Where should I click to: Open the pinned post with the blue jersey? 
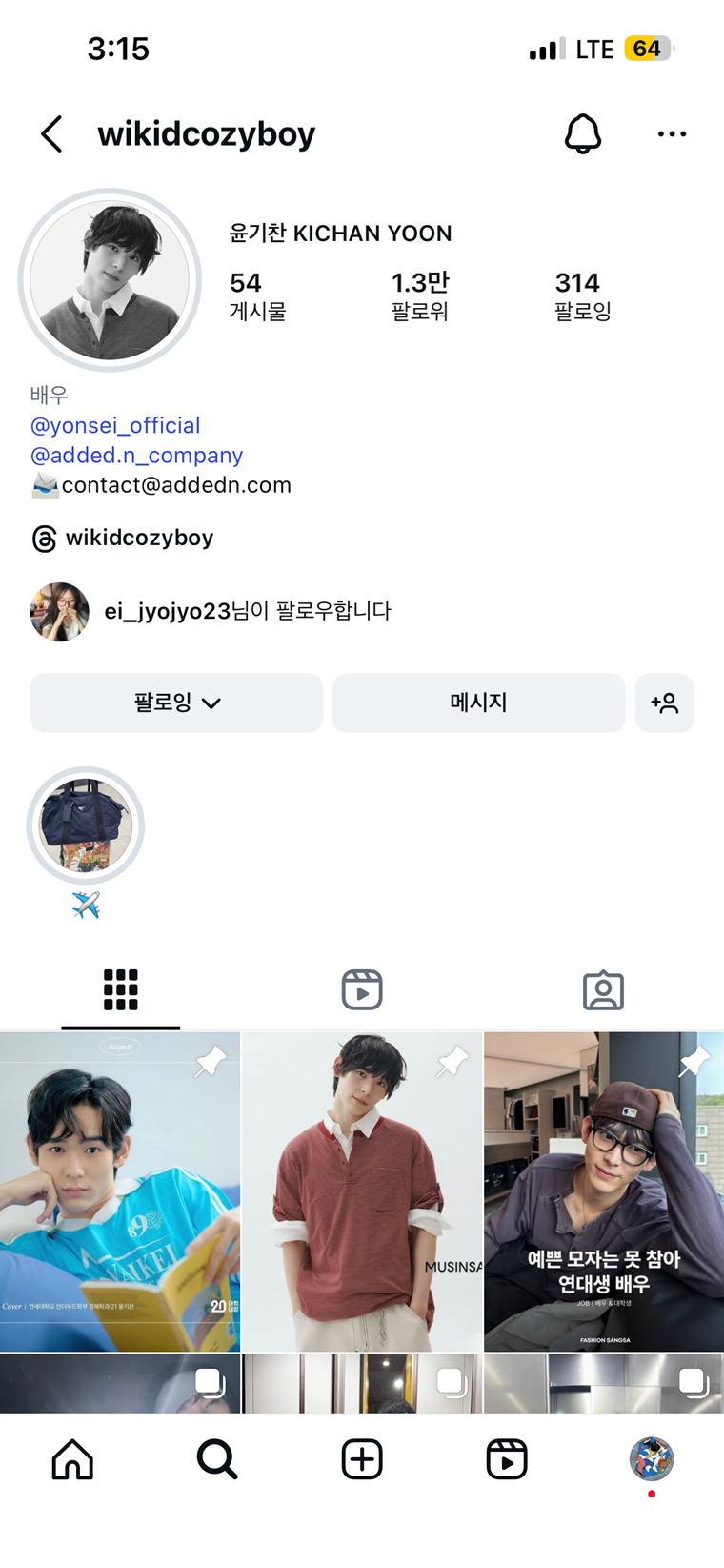[x=120, y=1191]
